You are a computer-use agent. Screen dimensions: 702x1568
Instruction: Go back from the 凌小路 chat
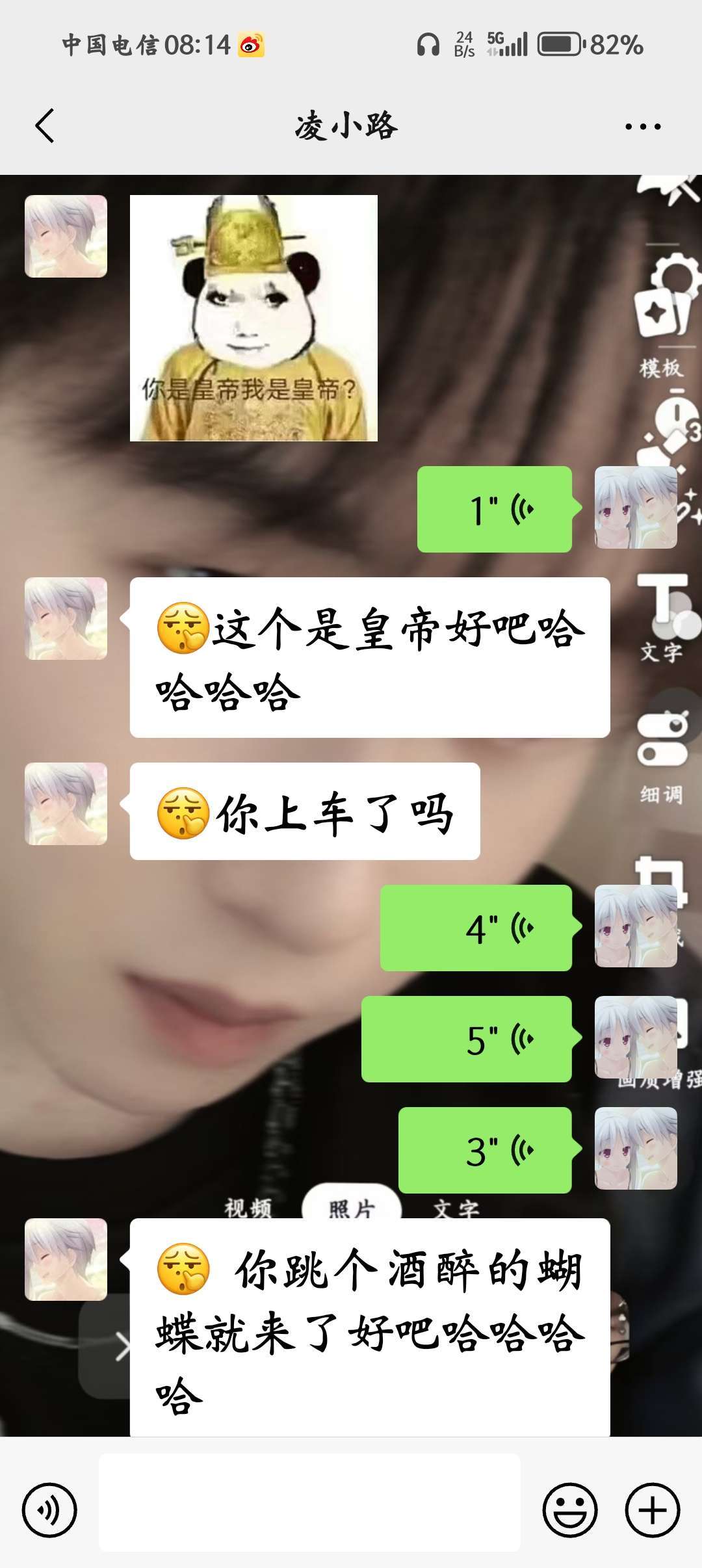(45, 125)
